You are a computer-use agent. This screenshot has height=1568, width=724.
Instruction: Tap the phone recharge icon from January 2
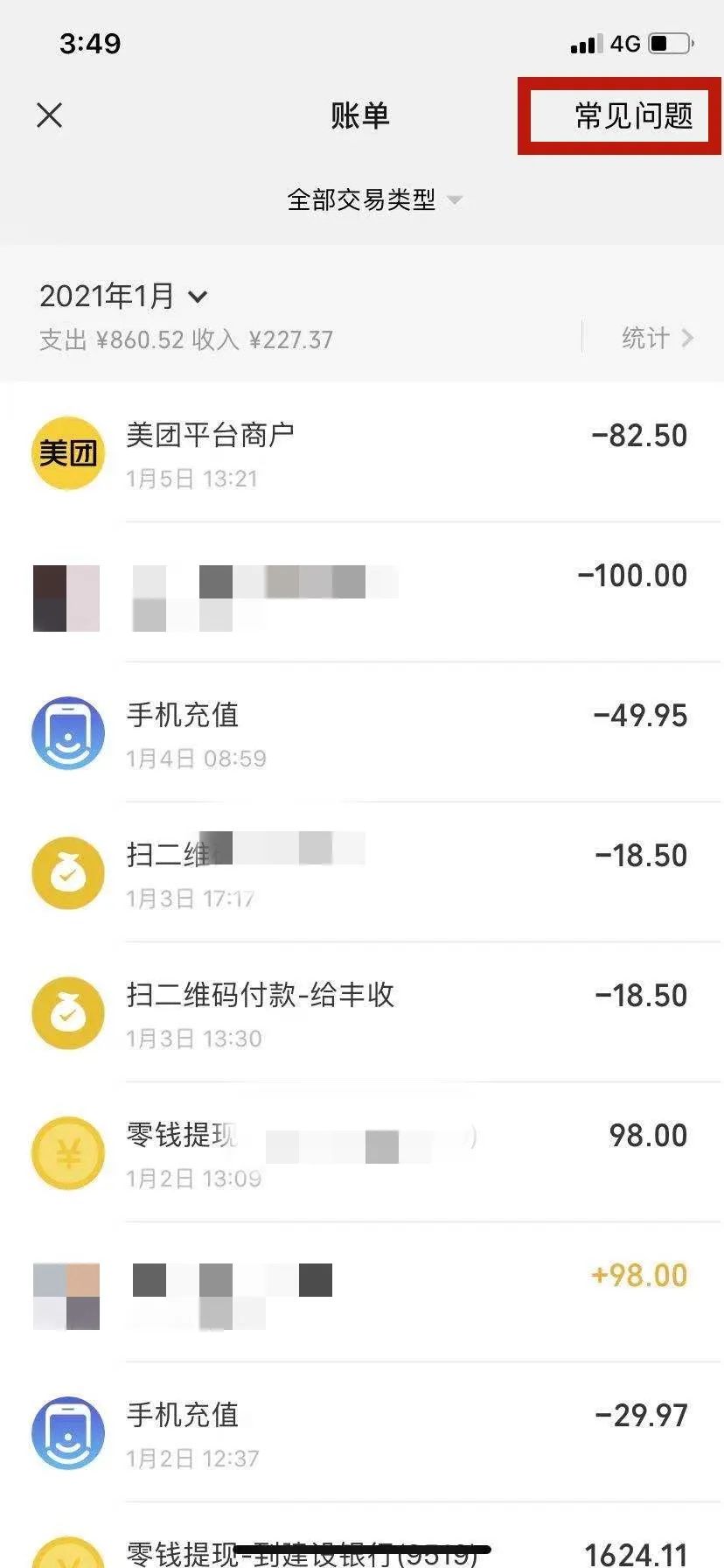[67, 1433]
